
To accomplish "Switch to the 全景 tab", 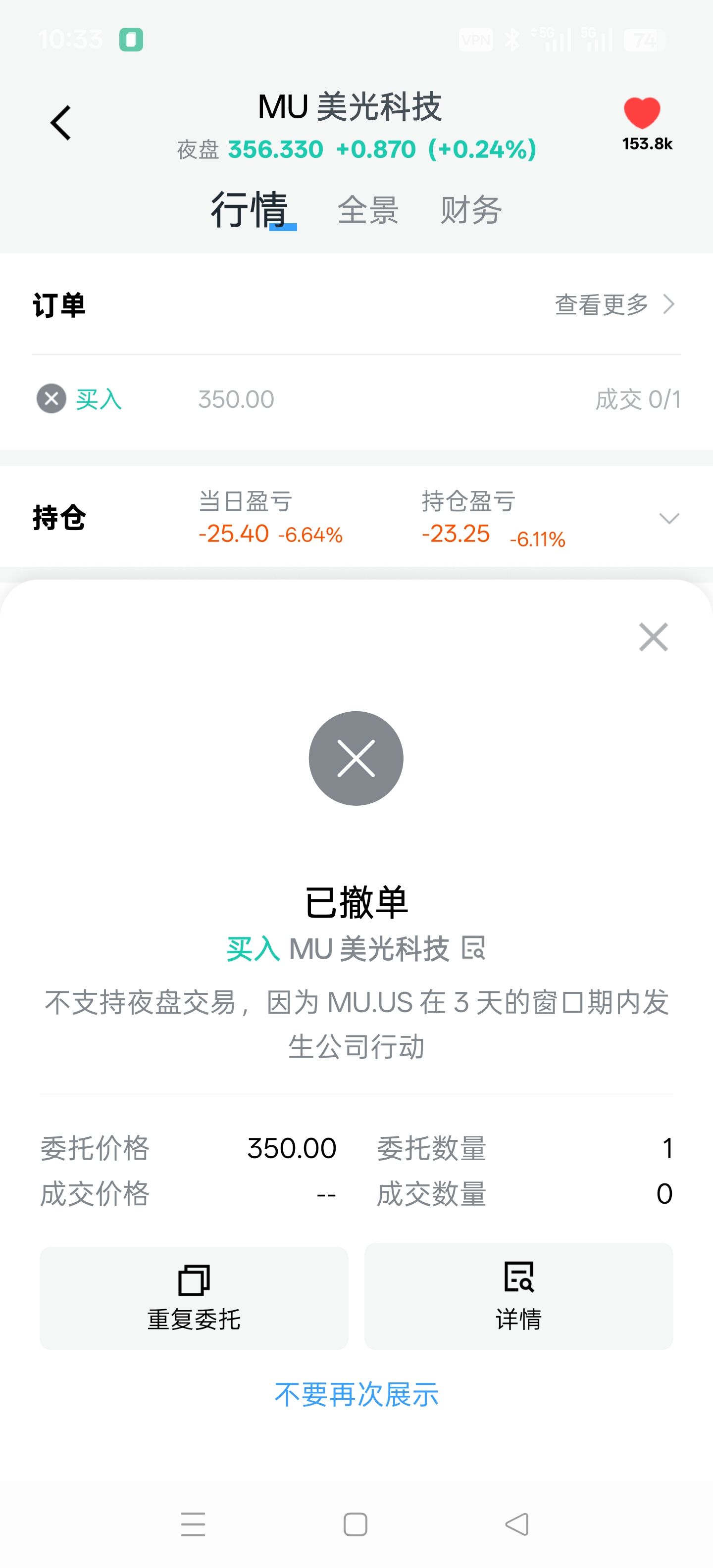I will pos(368,210).
